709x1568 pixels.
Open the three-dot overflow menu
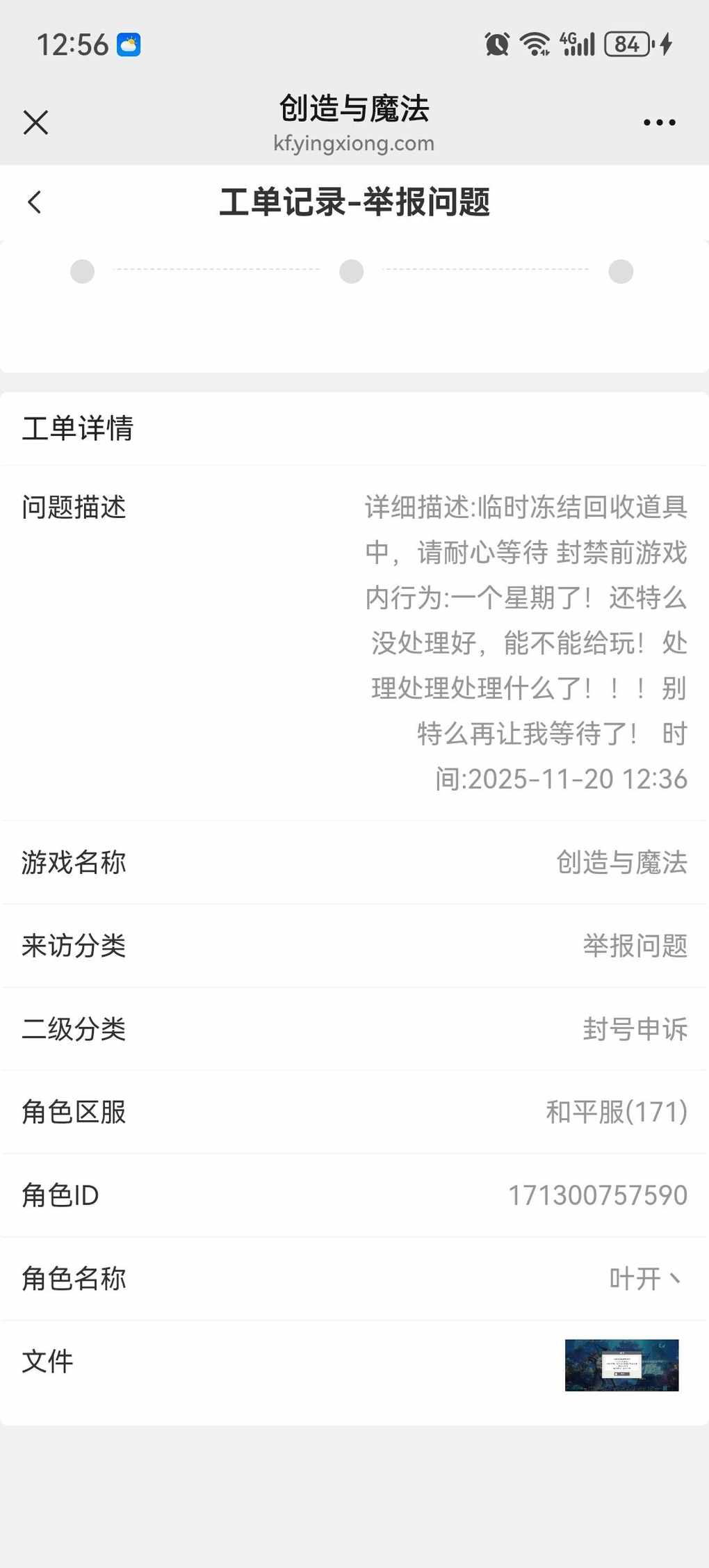659,122
